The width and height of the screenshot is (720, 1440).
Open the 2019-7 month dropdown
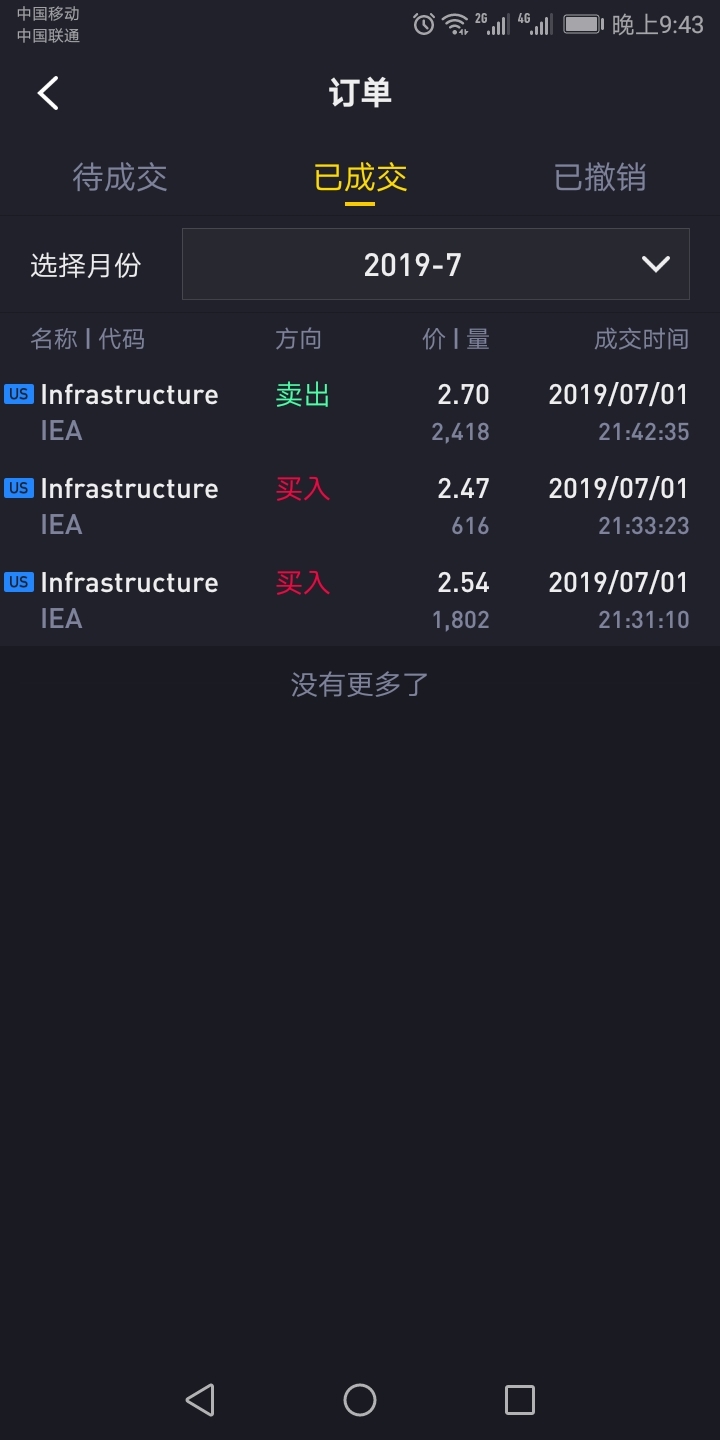point(436,264)
